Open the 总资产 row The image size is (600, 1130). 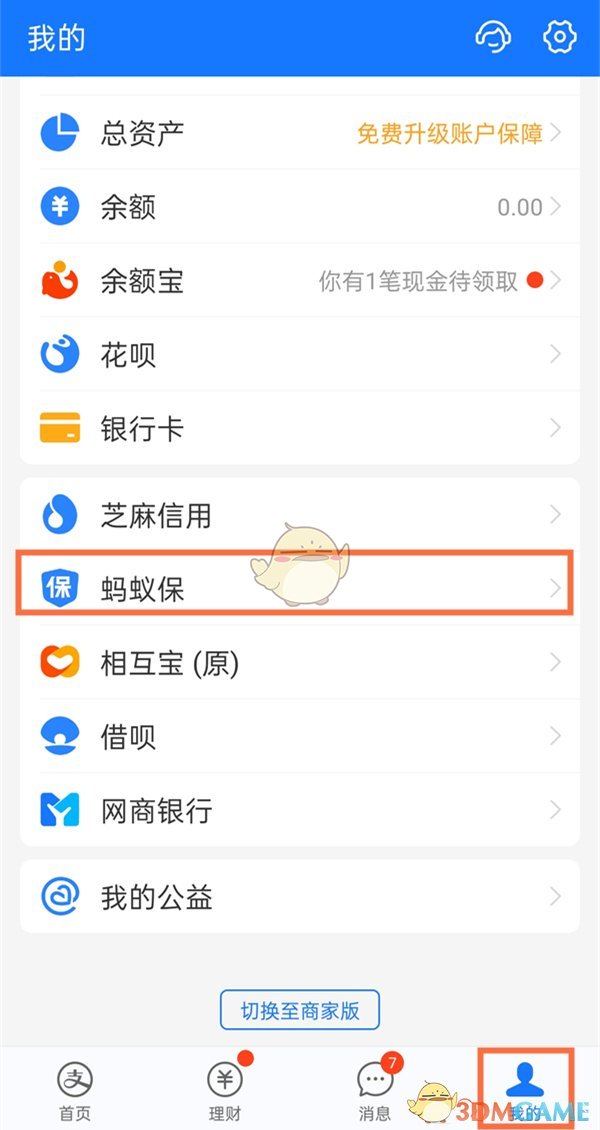coord(300,133)
